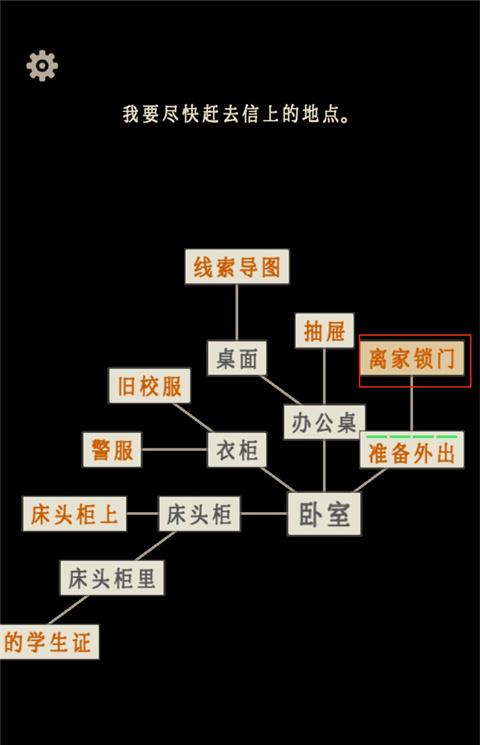
Task: Open the 衣柜 node
Action: [x=237, y=449]
